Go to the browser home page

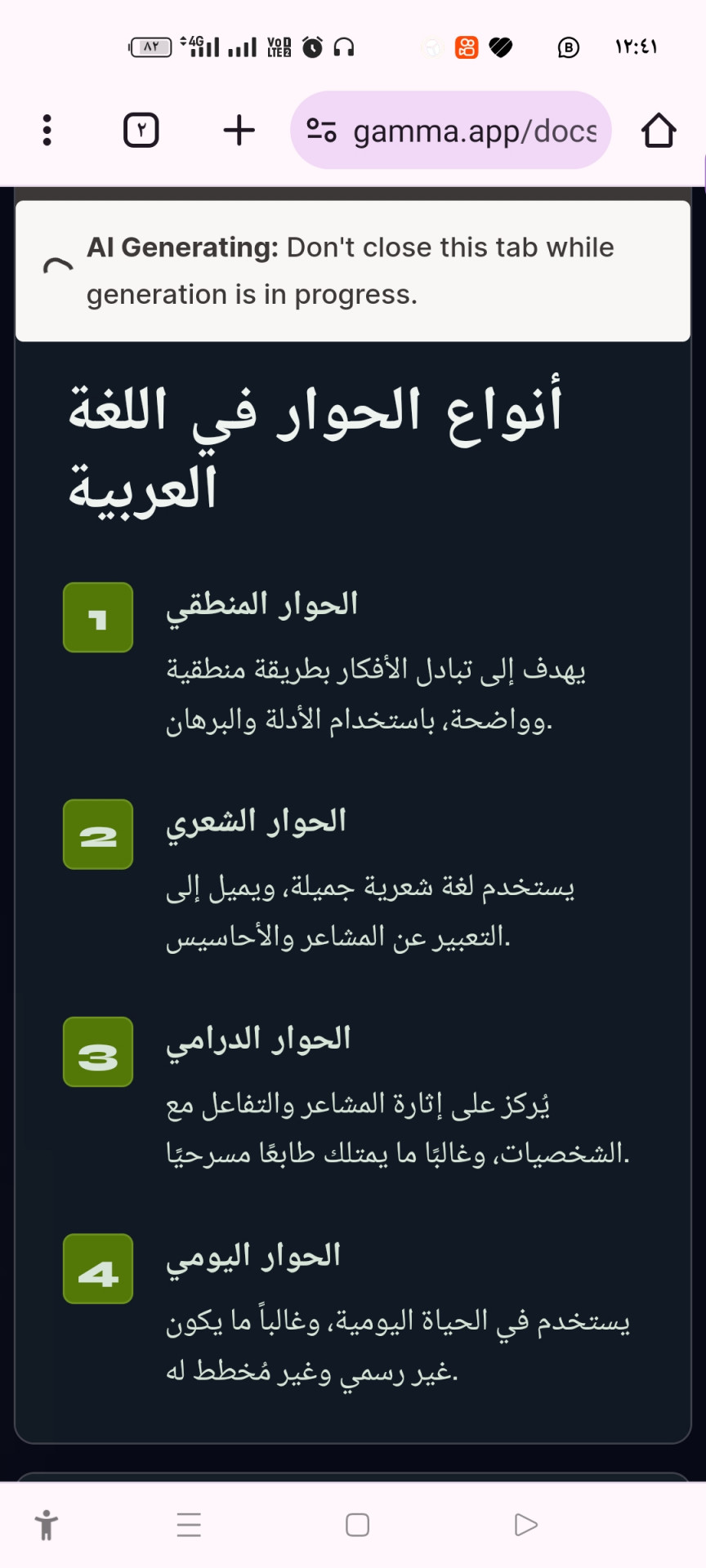point(658,130)
